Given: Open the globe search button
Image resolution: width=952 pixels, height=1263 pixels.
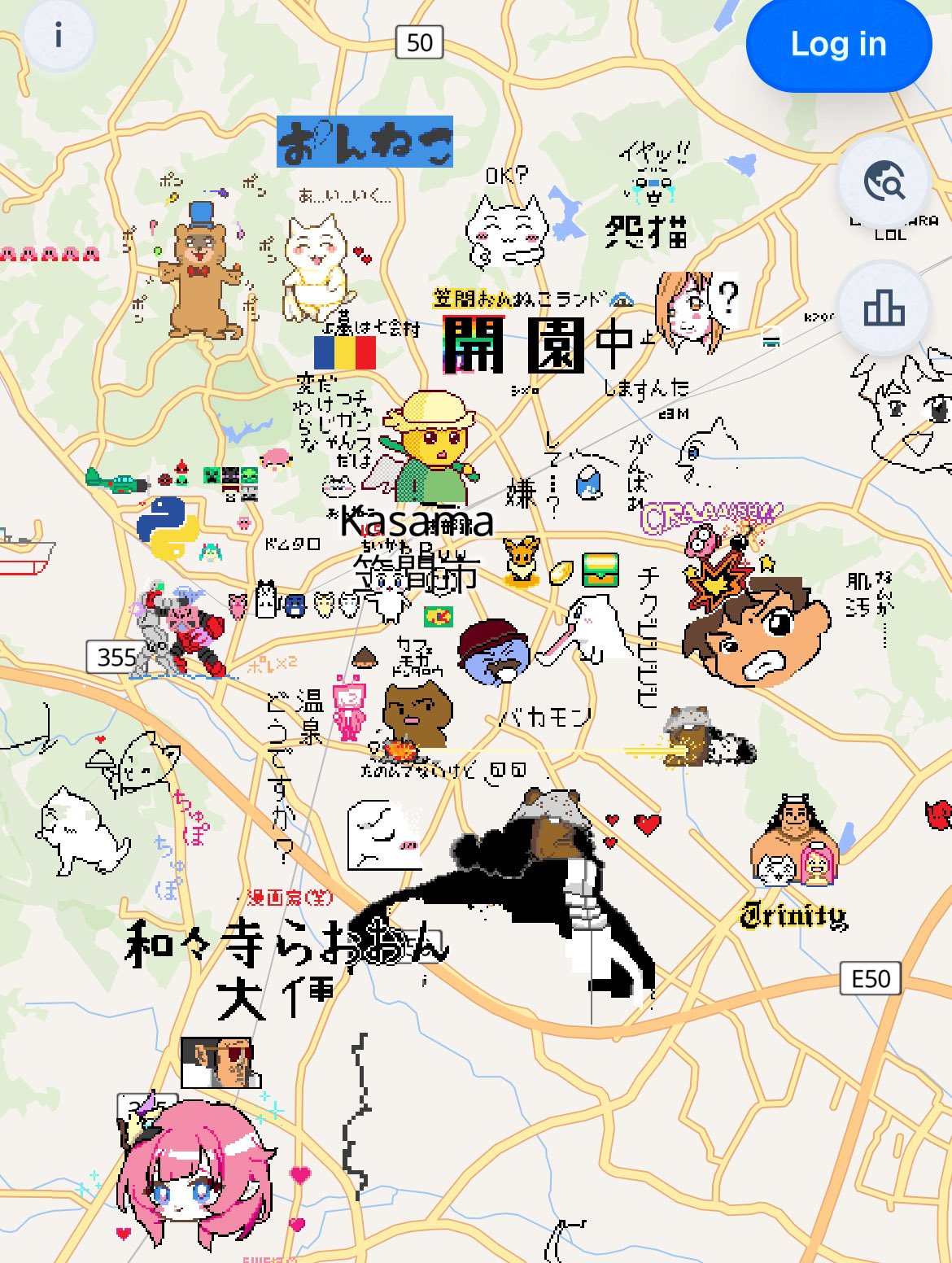Looking at the screenshot, I should (884, 181).
